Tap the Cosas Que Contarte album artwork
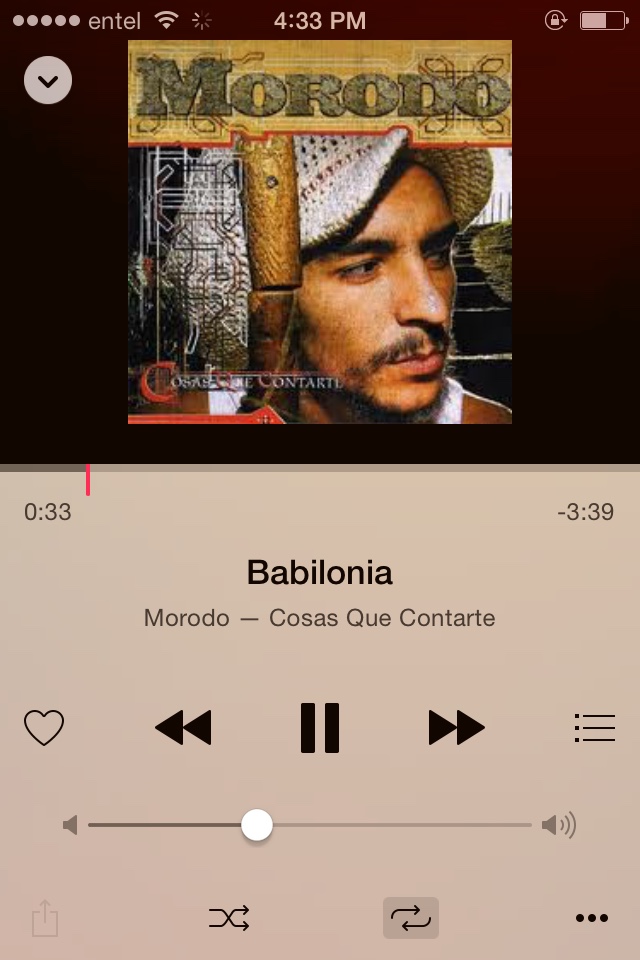The image size is (640, 960). click(x=320, y=232)
